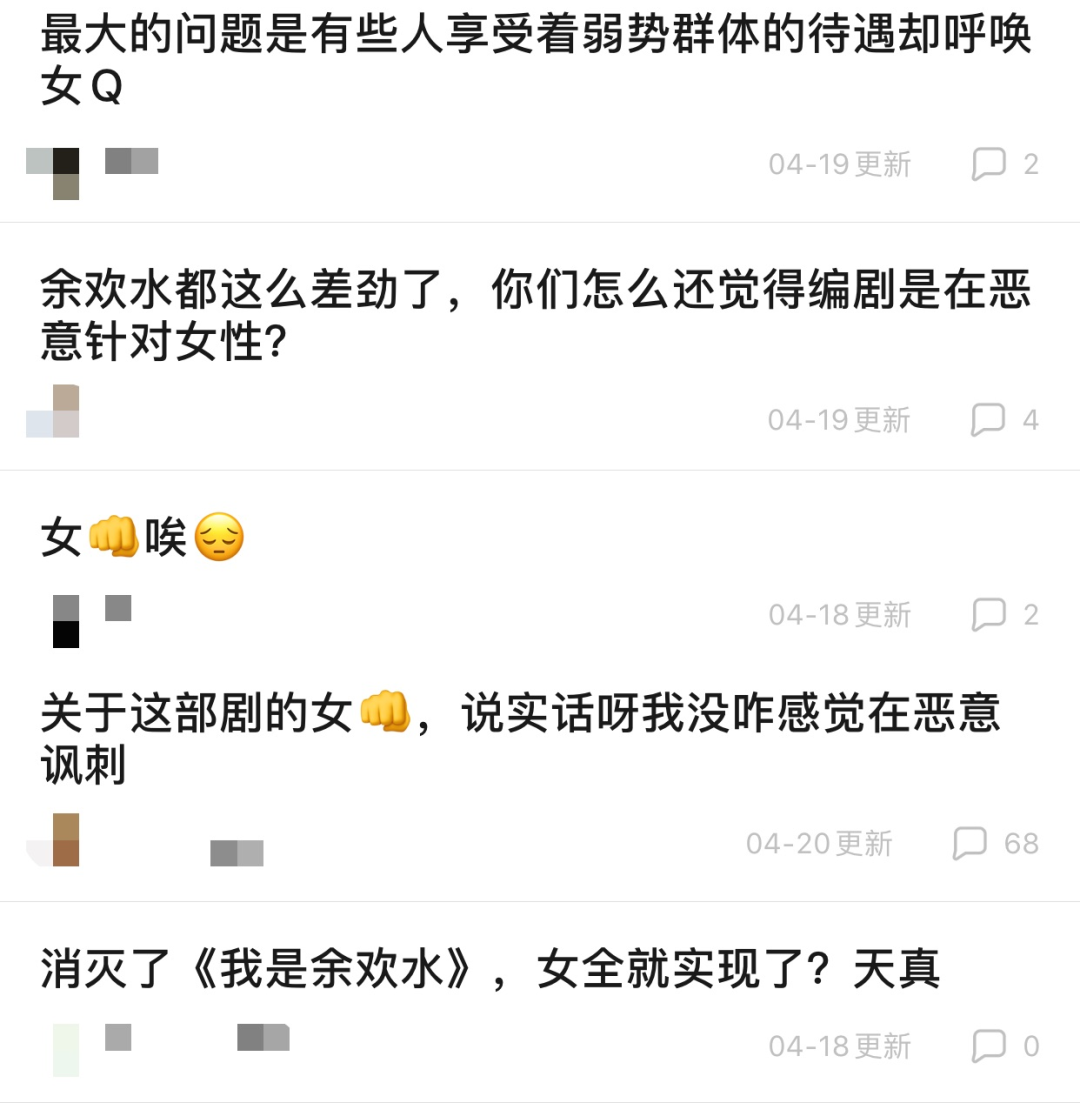
Task: Open the topic about 弱势群体的待遇却呼唤女Q
Action: [535, 60]
